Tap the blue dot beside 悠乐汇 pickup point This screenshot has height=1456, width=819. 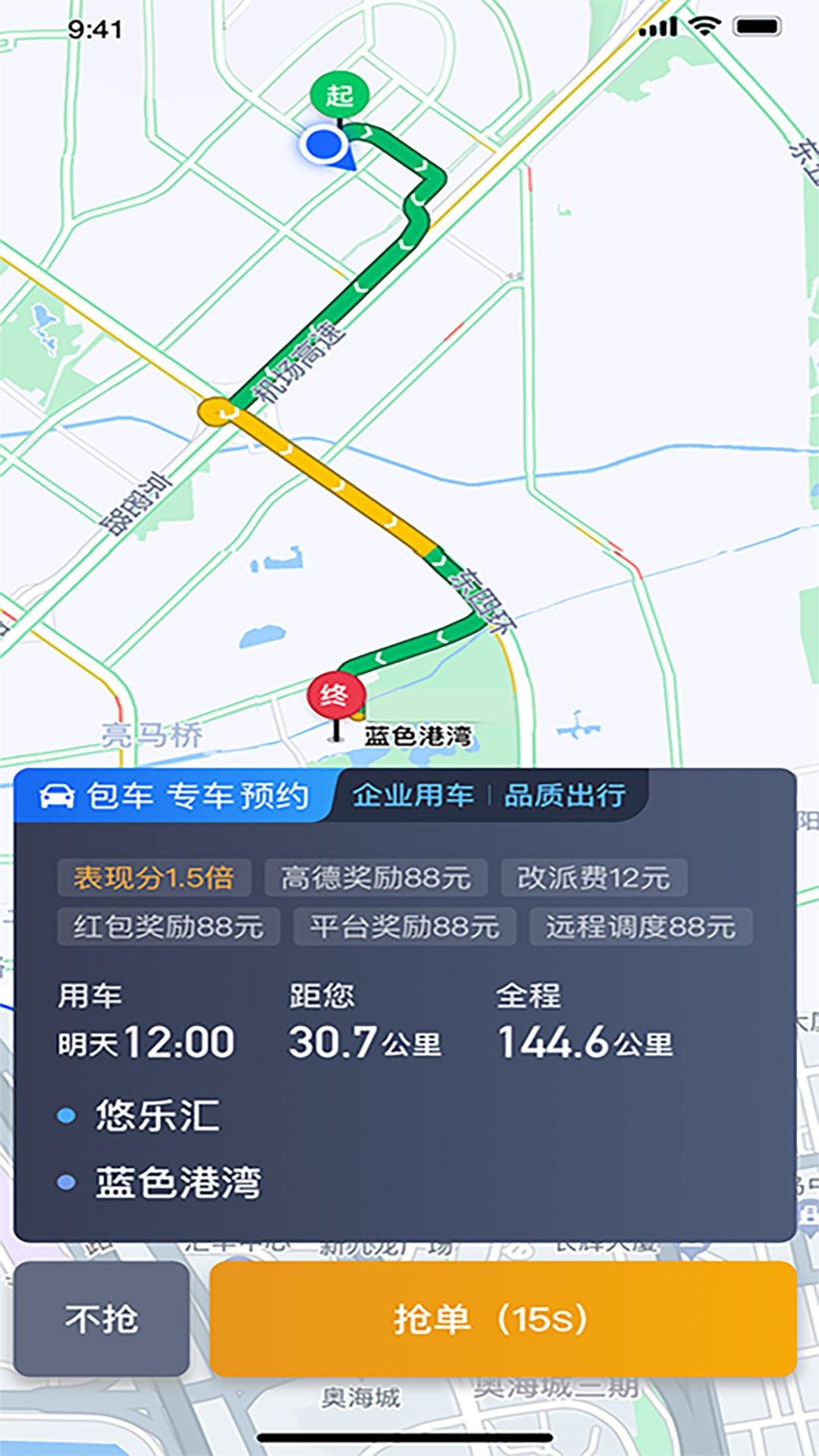tap(68, 1114)
